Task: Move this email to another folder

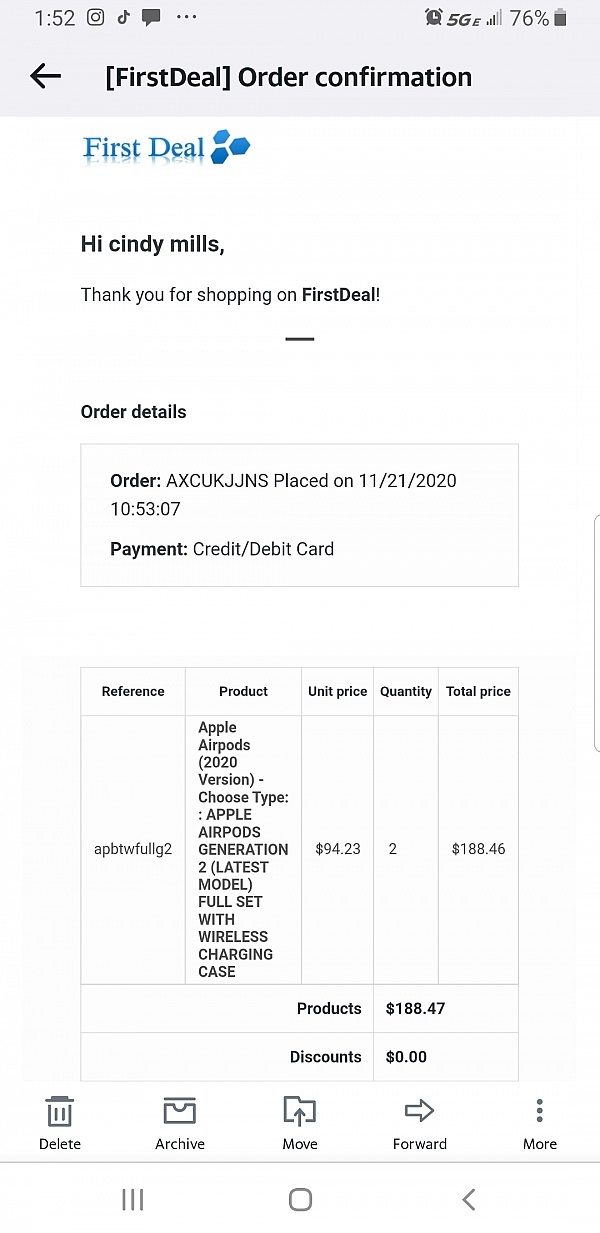Action: click(300, 1122)
